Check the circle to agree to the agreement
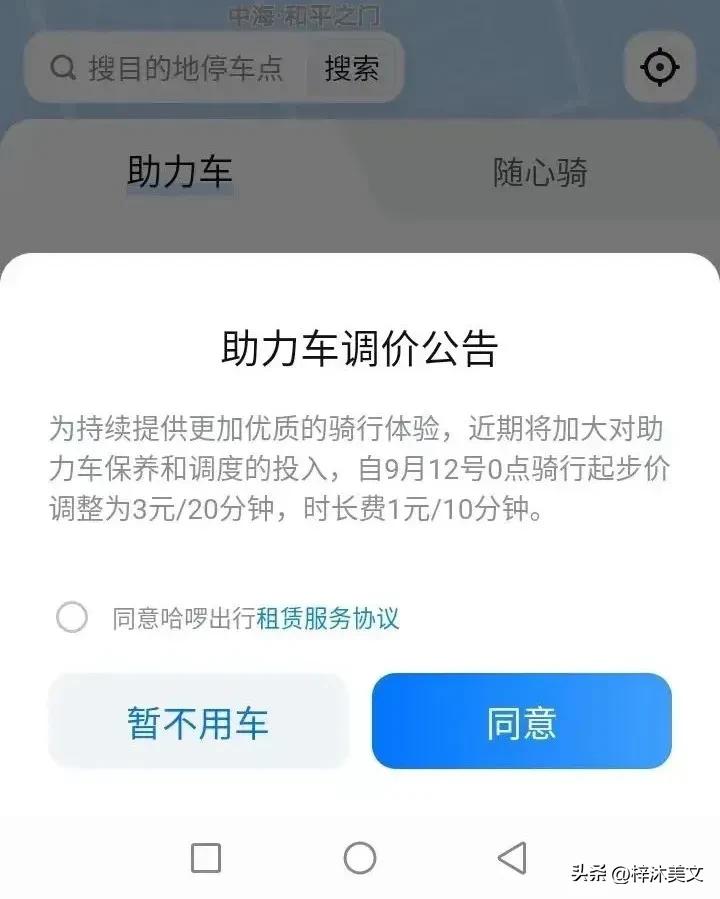Viewport: 720px width, 899px height. click(x=71, y=618)
